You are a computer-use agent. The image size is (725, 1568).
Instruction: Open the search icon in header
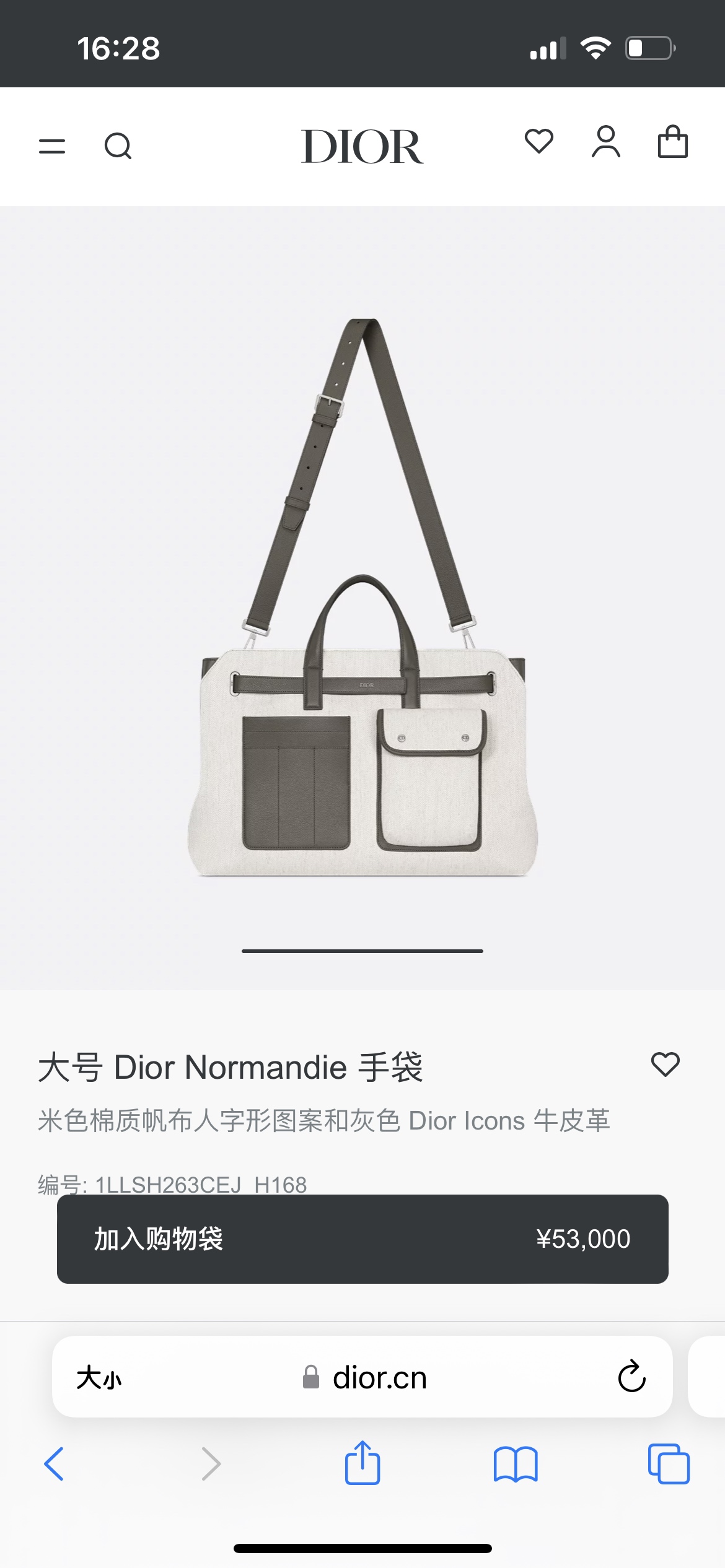[118, 146]
